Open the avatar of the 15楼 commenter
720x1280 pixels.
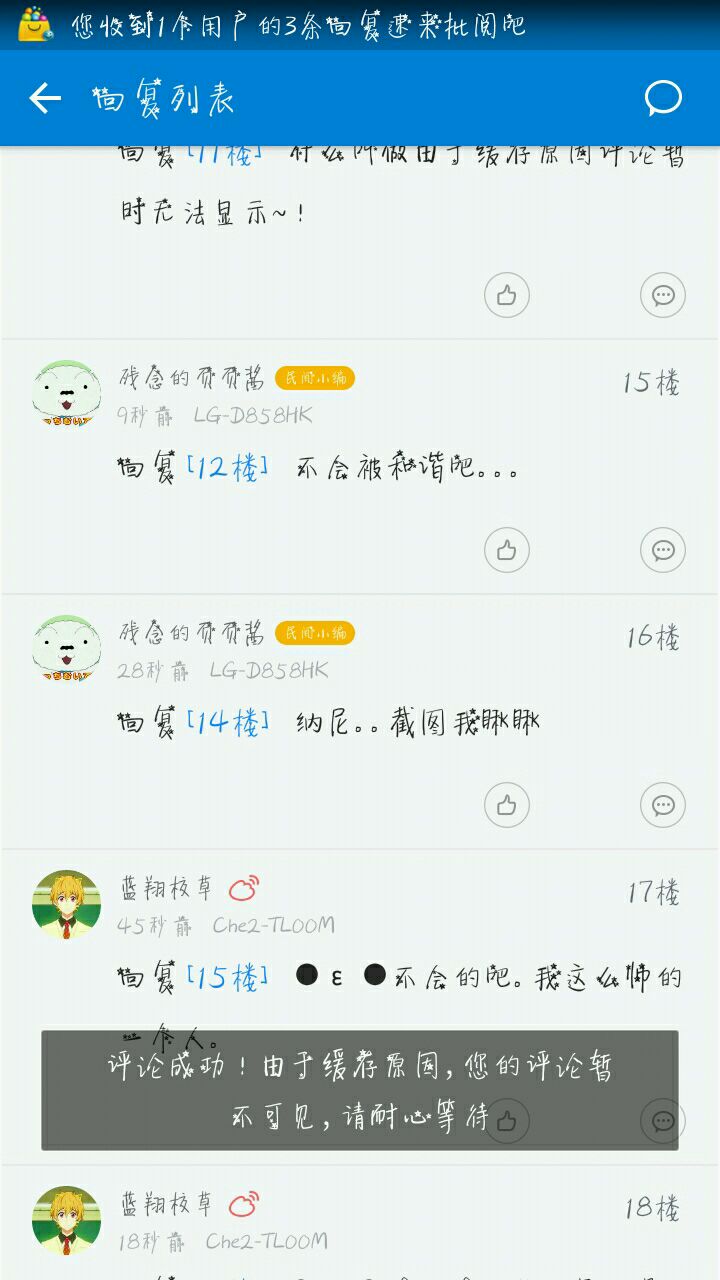67,393
